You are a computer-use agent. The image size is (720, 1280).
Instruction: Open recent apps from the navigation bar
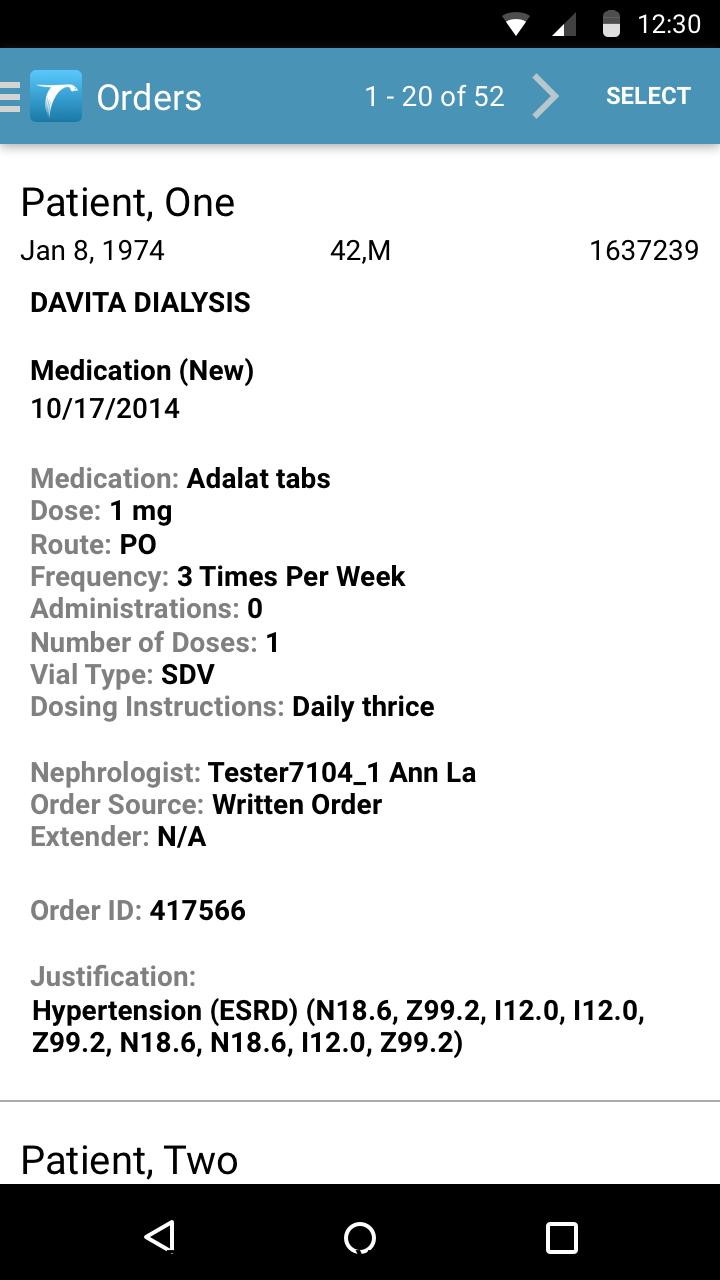coord(561,1237)
